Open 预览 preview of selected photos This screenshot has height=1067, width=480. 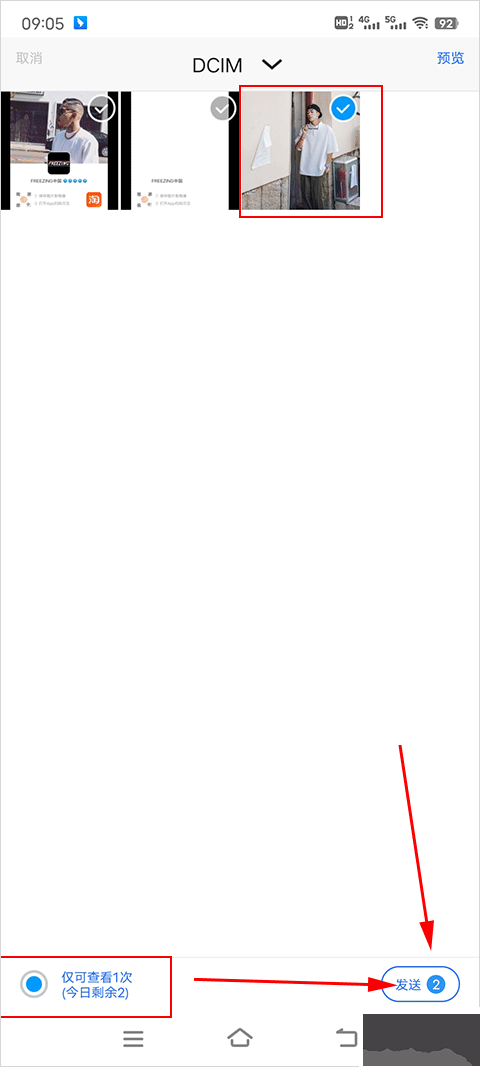pos(451,59)
